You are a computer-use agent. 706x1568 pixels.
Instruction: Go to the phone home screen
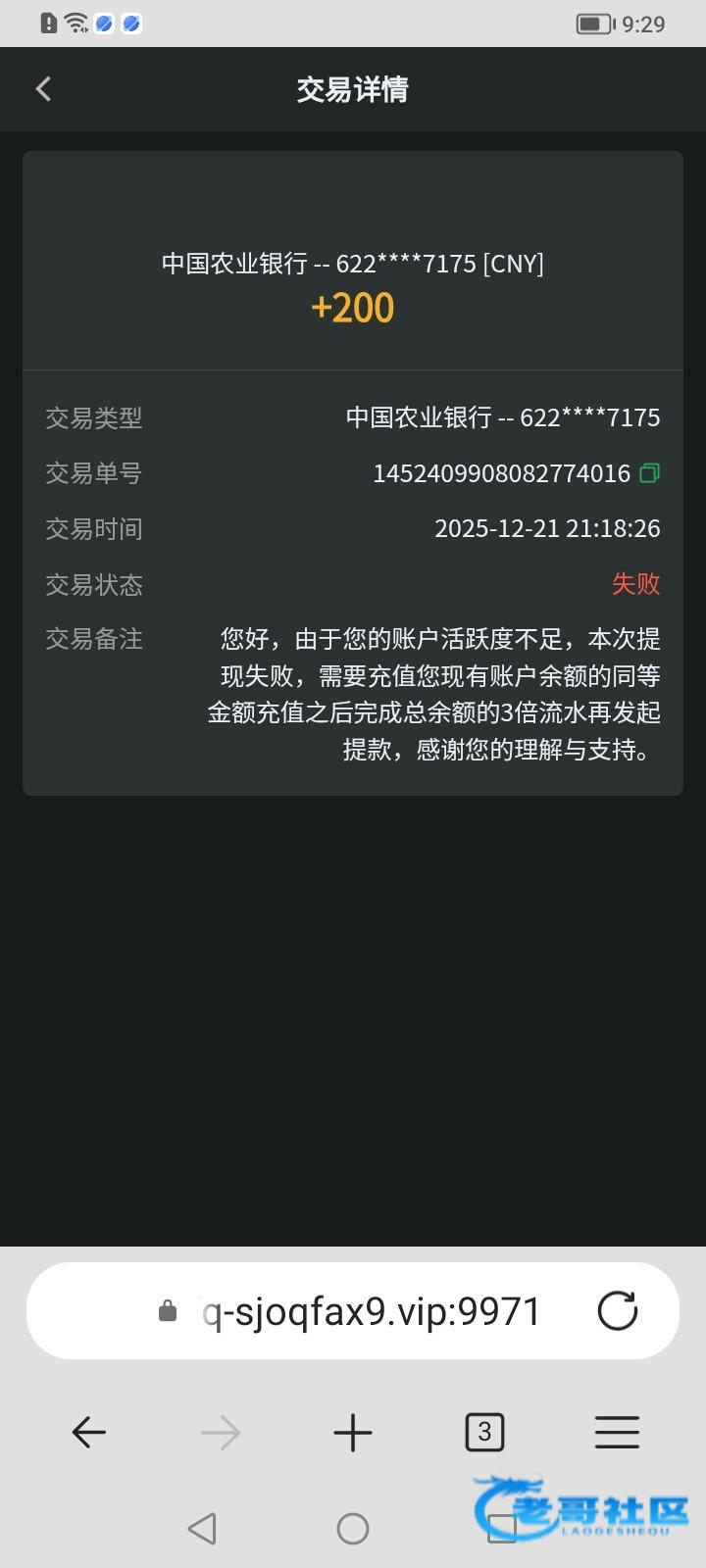pyautogui.click(x=353, y=1528)
